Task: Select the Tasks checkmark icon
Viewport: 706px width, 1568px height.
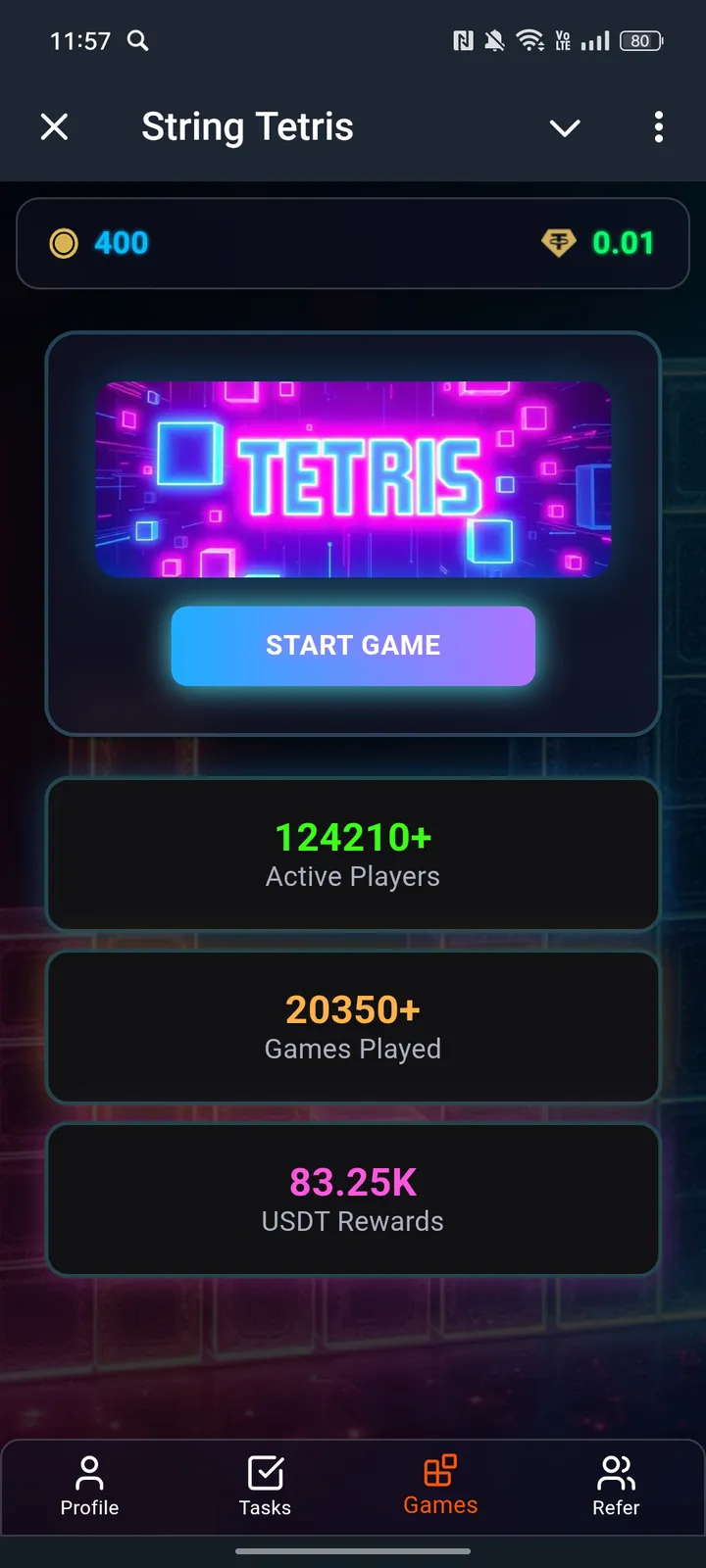Action: (264, 1470)
